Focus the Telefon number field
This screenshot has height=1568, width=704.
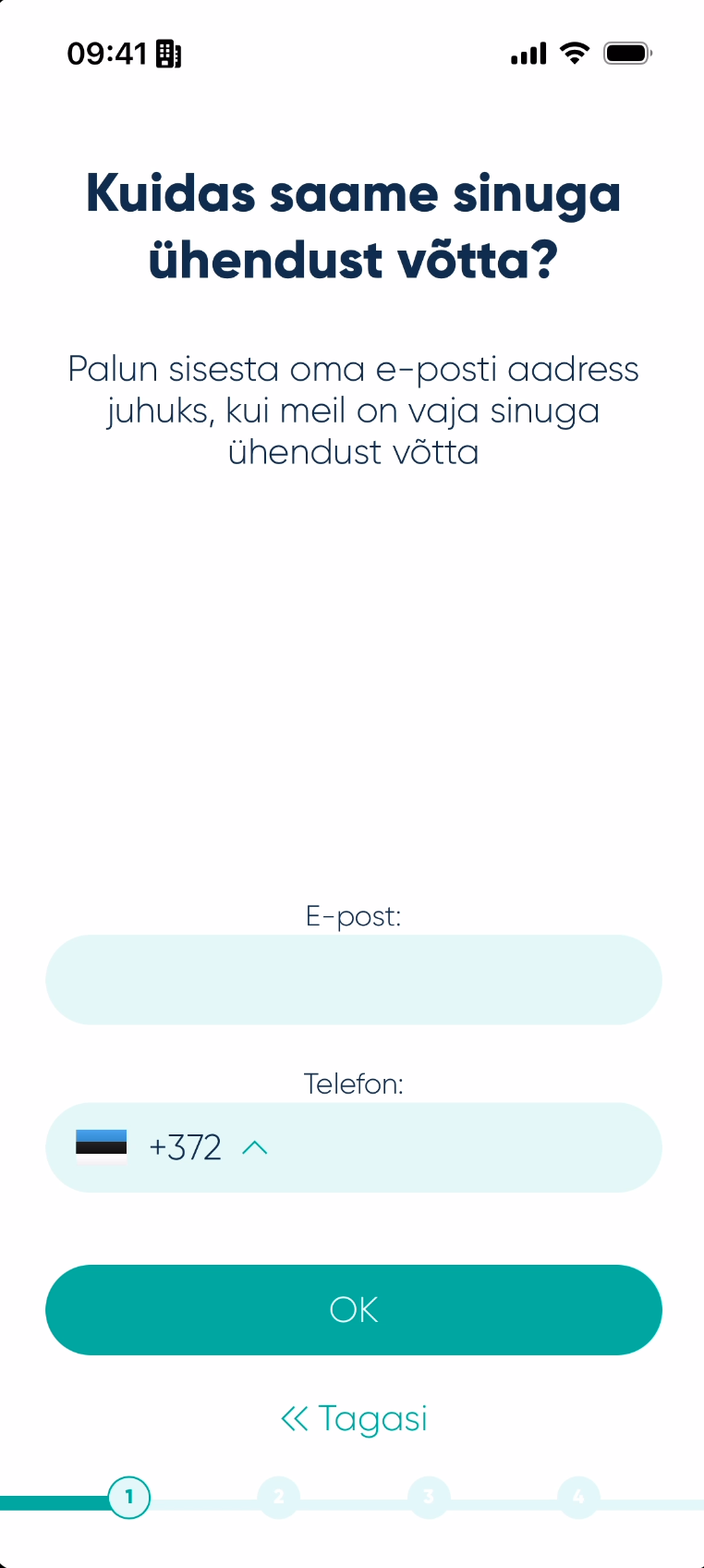point(462,1147)
